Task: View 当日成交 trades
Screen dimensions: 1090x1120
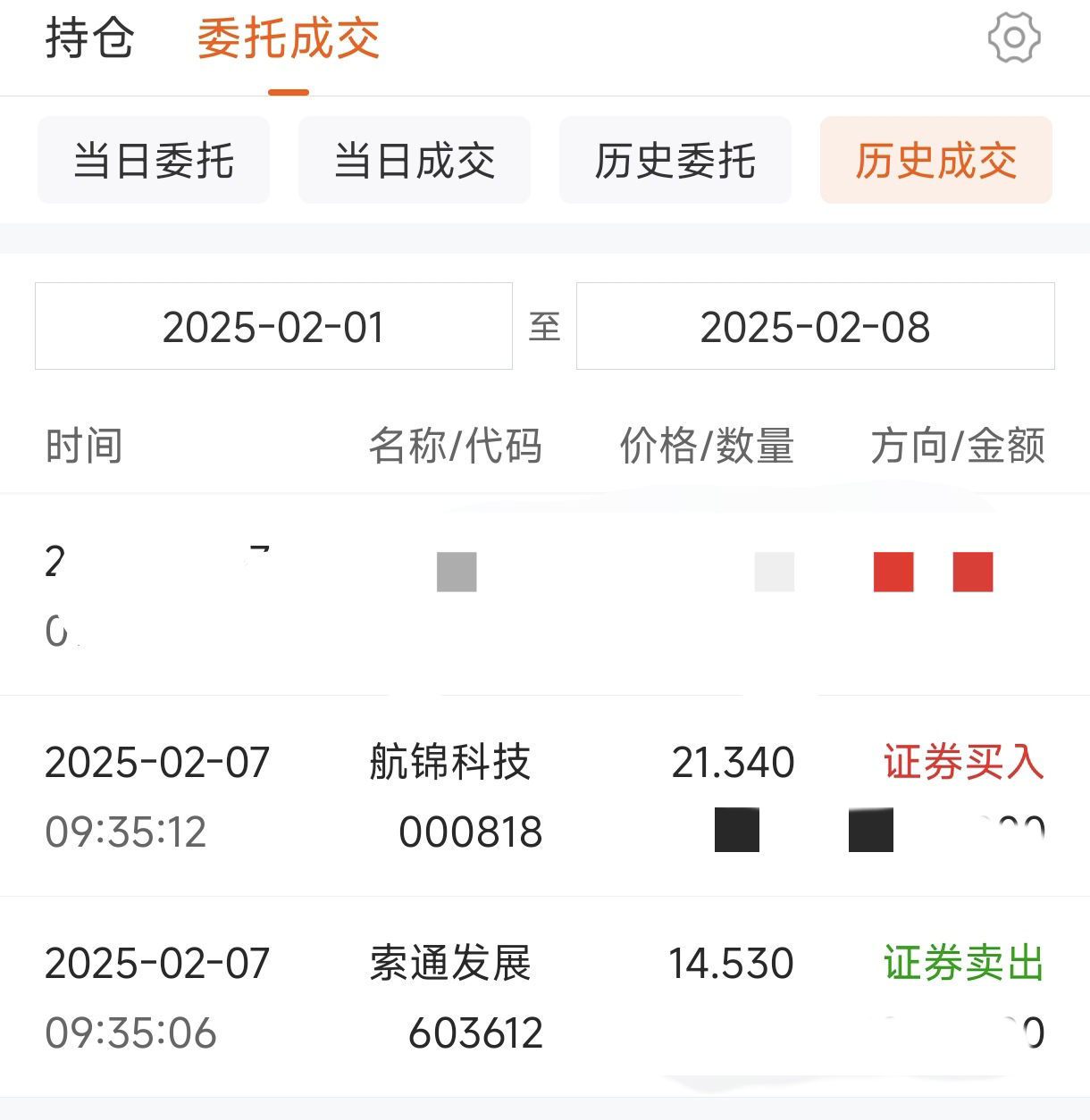Action: tap(415, 161)
